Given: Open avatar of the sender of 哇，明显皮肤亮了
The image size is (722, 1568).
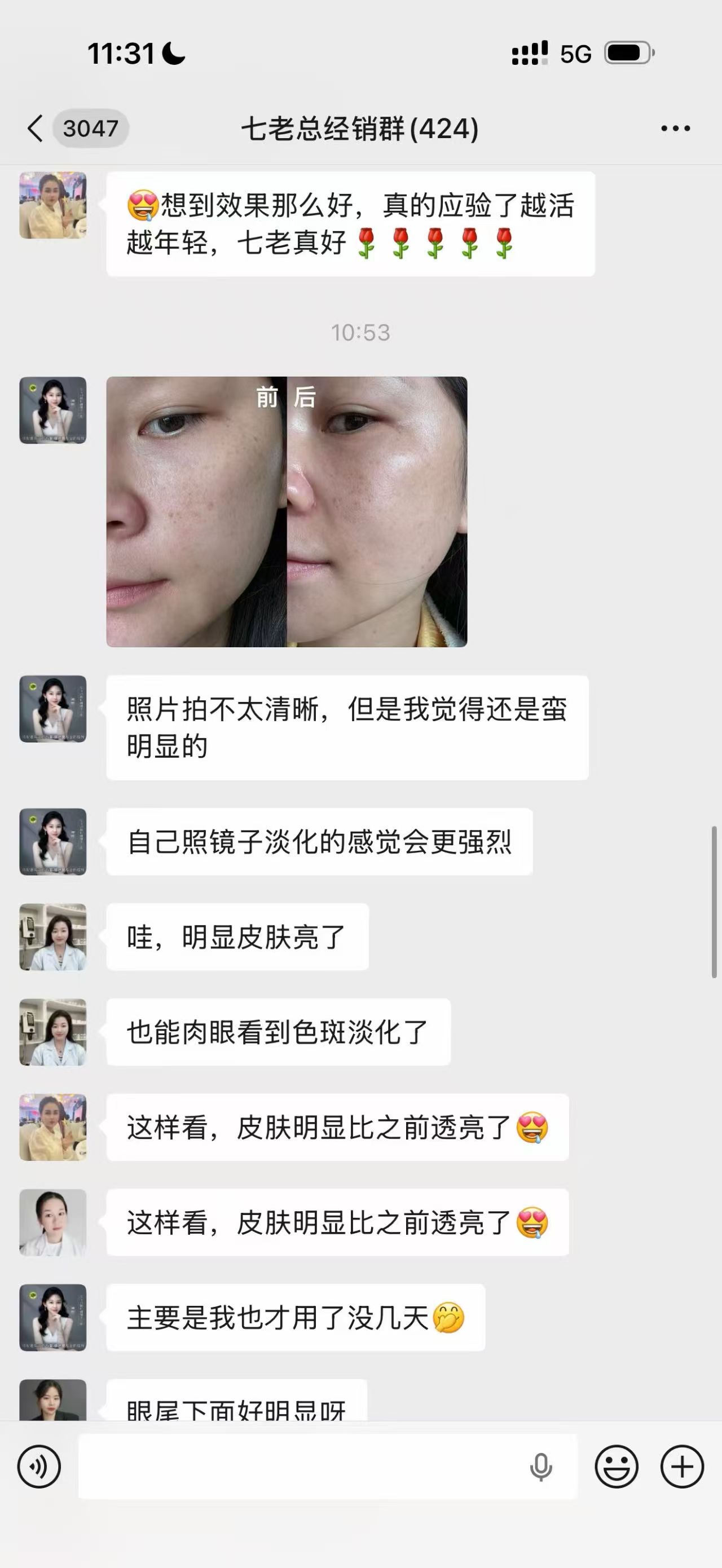Looking at the screenshot, I should click(x=53, y=937).
